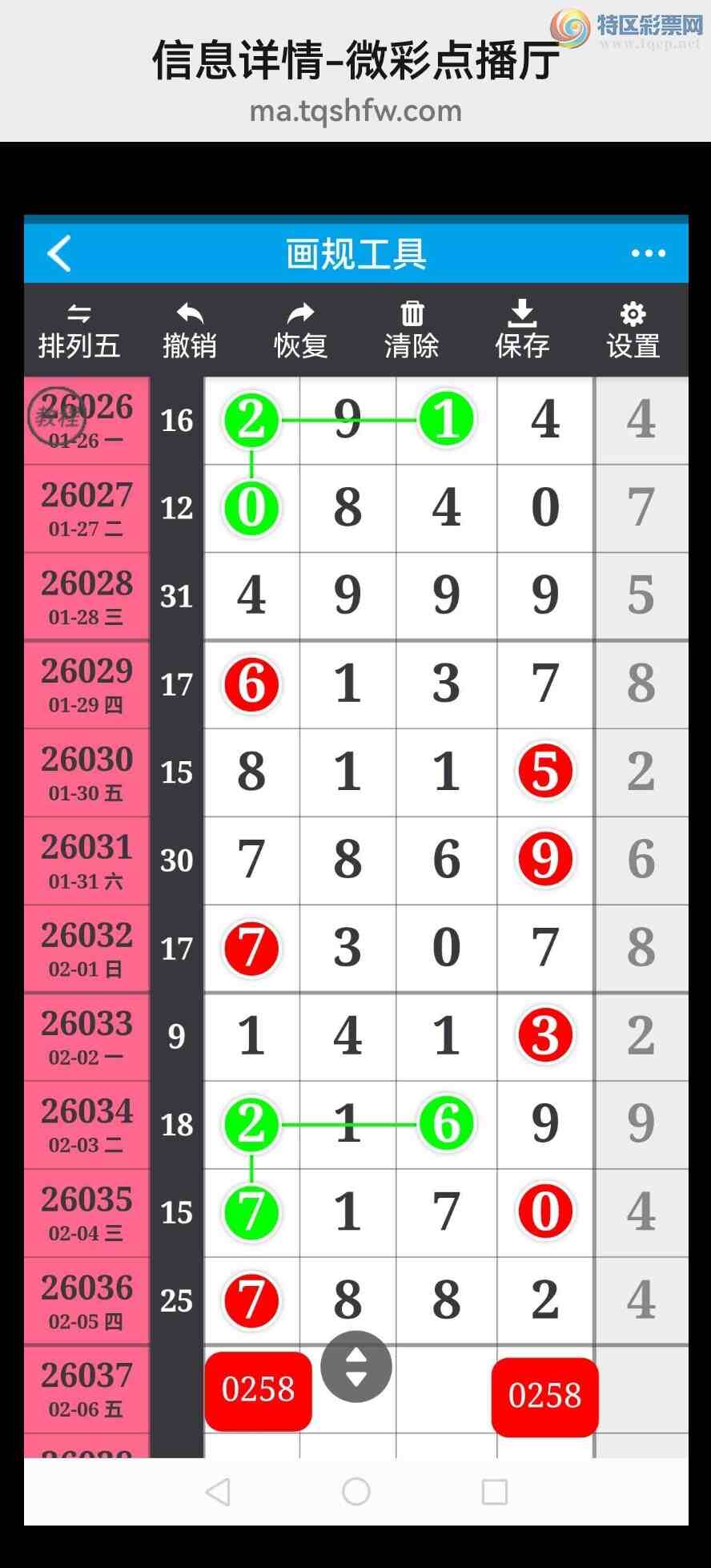Undo the last mark with 撤销
This screenshot has height=1568, width=711.
tap(190, 331)
